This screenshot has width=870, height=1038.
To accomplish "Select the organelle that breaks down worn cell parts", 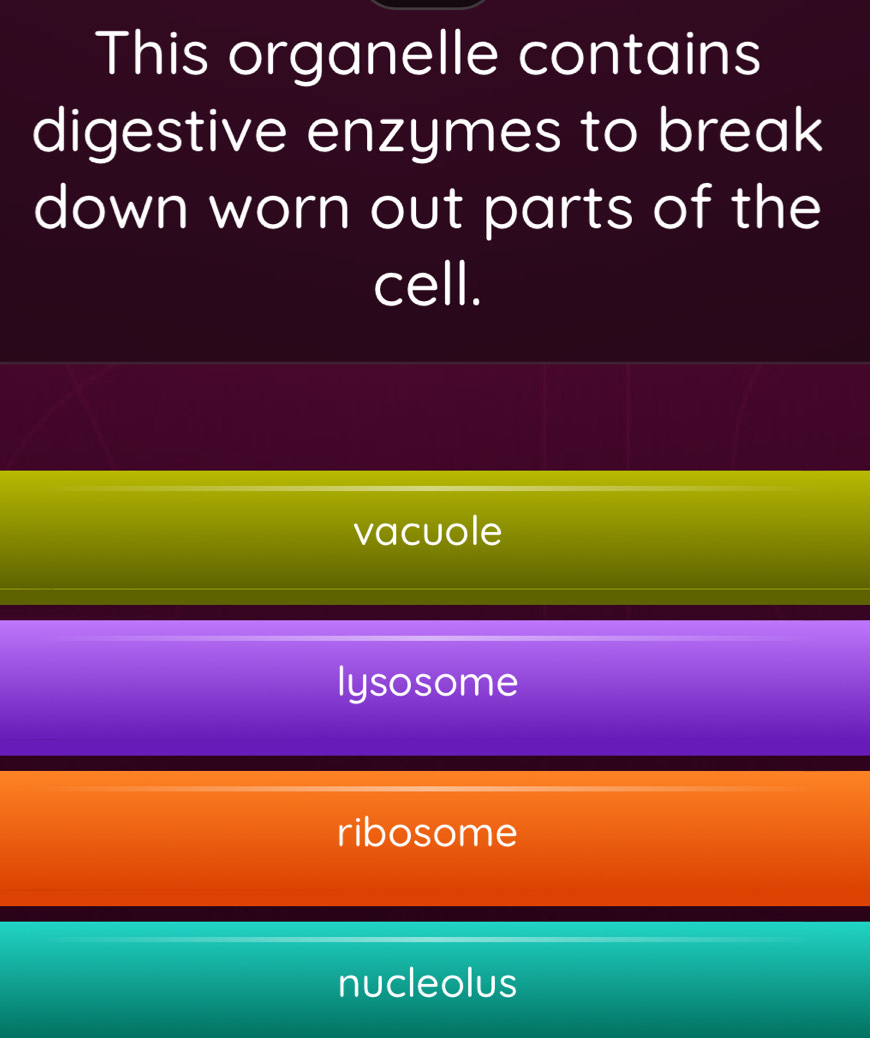I will tap(428, 682).
